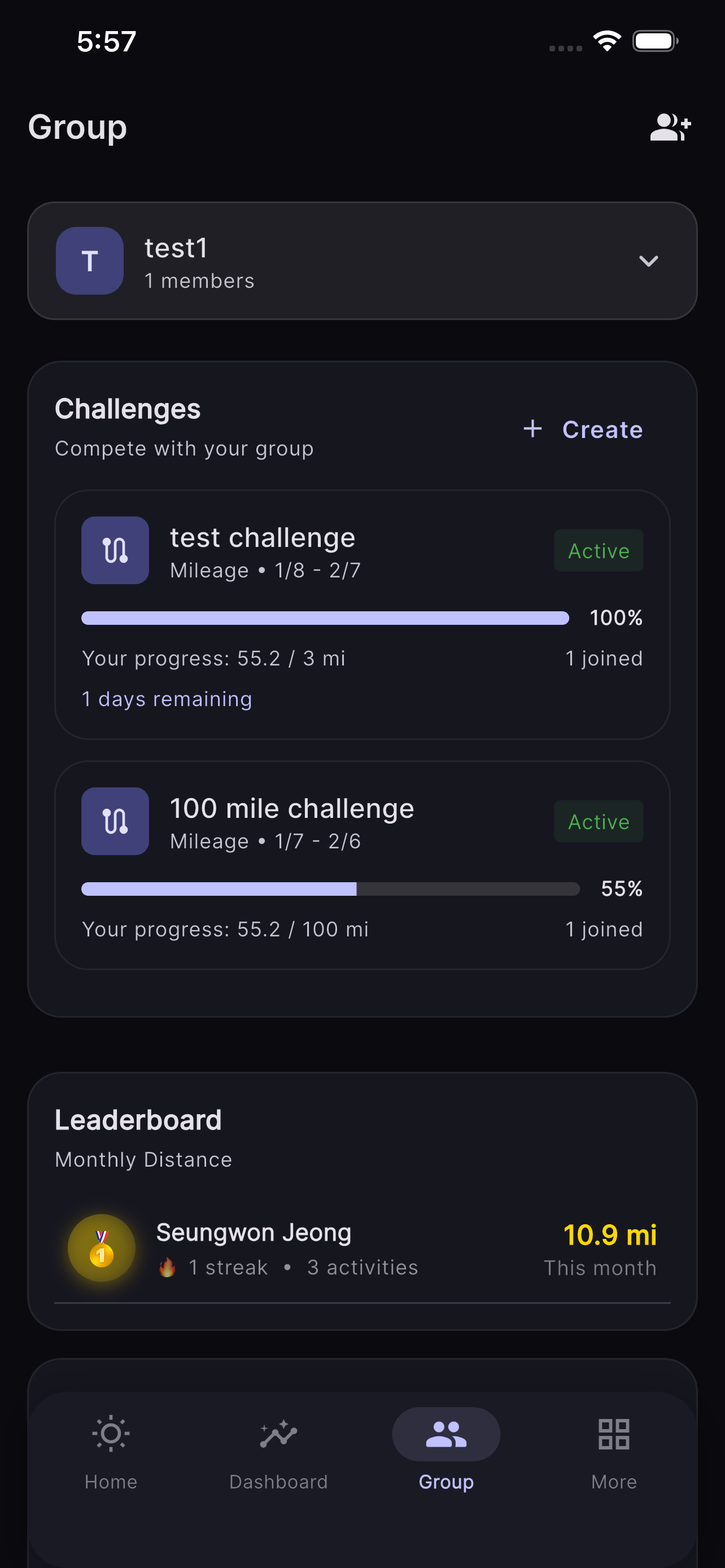Toggle the Active status on 100 mile challenge

tap(598, 821)
